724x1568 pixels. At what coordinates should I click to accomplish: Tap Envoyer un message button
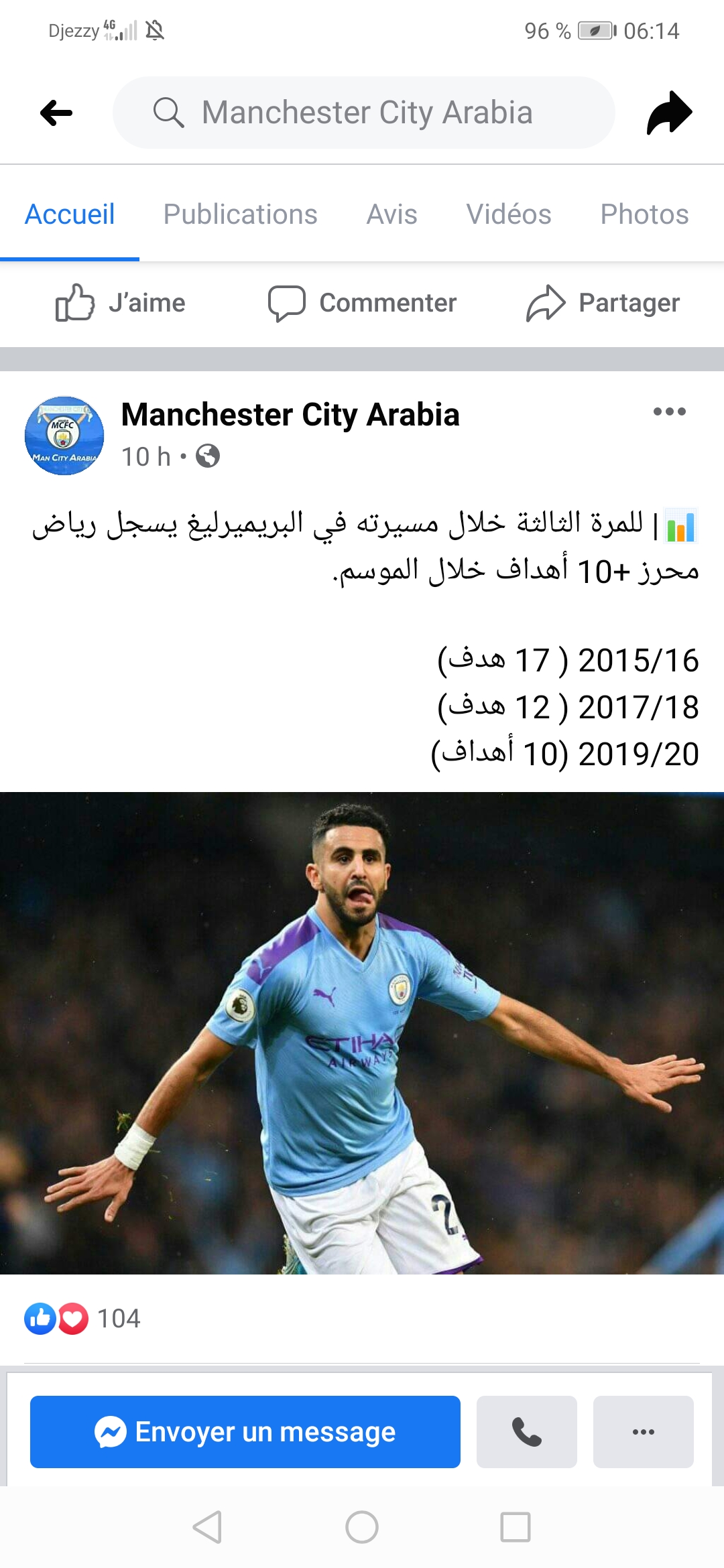pos(245,1432)
